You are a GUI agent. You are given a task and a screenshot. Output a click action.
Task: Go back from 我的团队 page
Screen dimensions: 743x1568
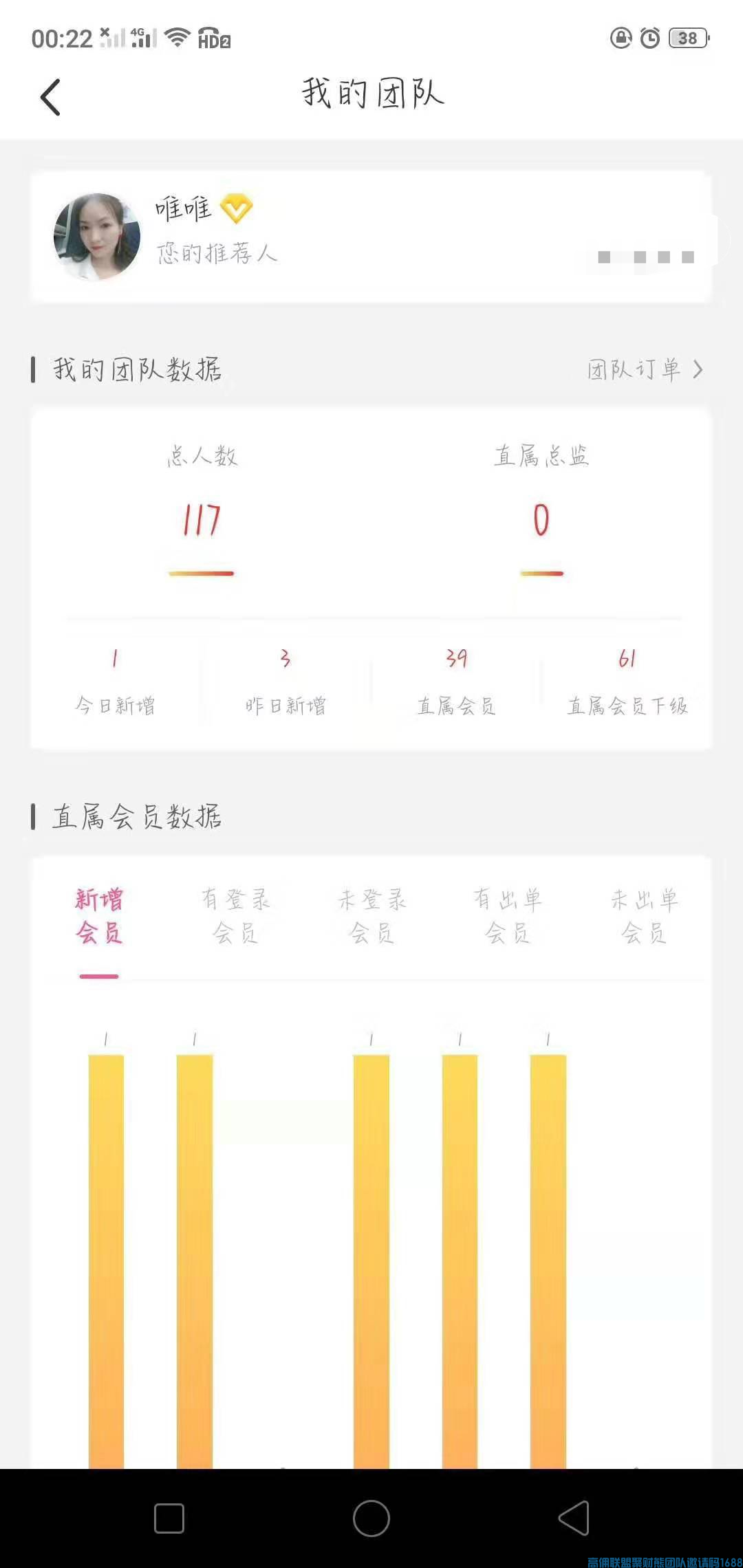coord(50,97)
